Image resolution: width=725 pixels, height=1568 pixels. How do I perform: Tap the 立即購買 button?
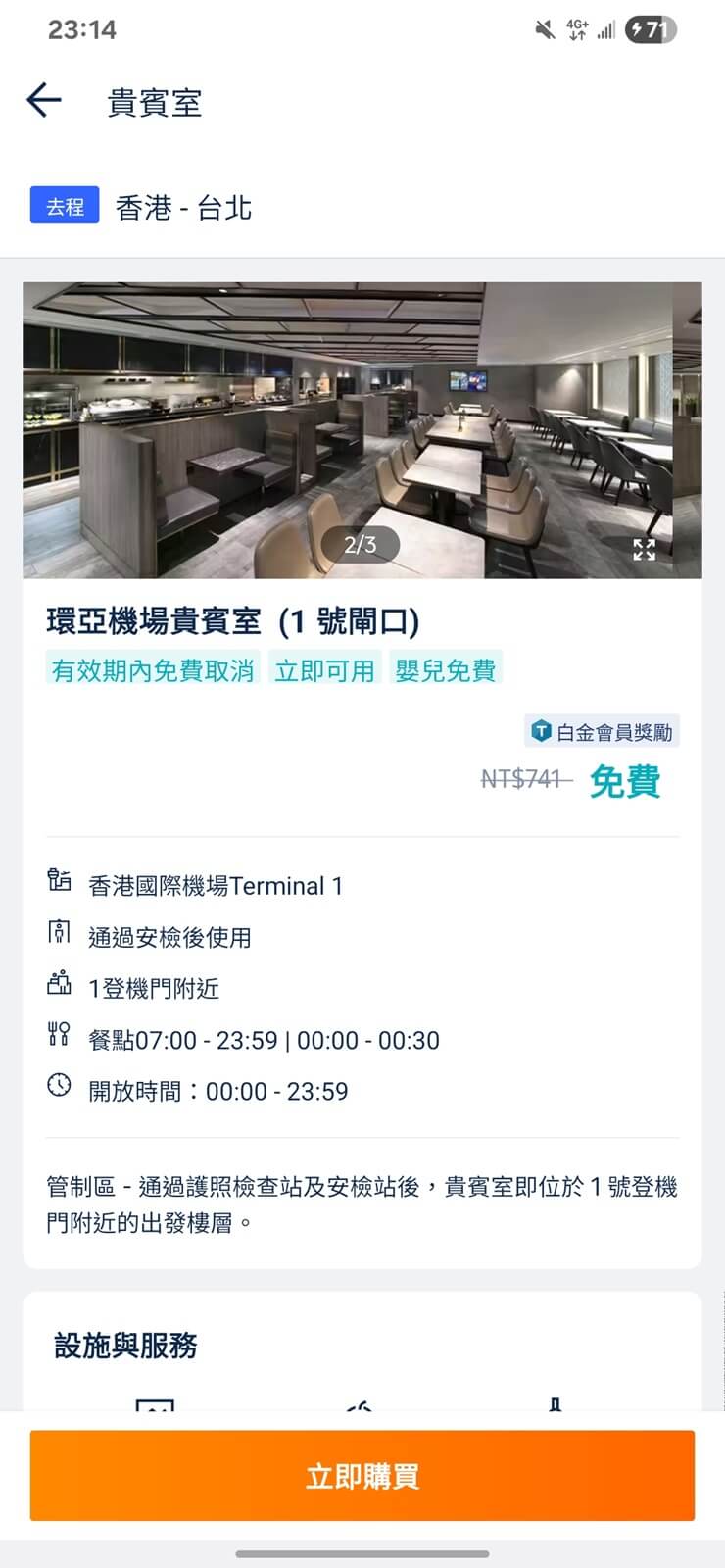tap(362, 1476)
